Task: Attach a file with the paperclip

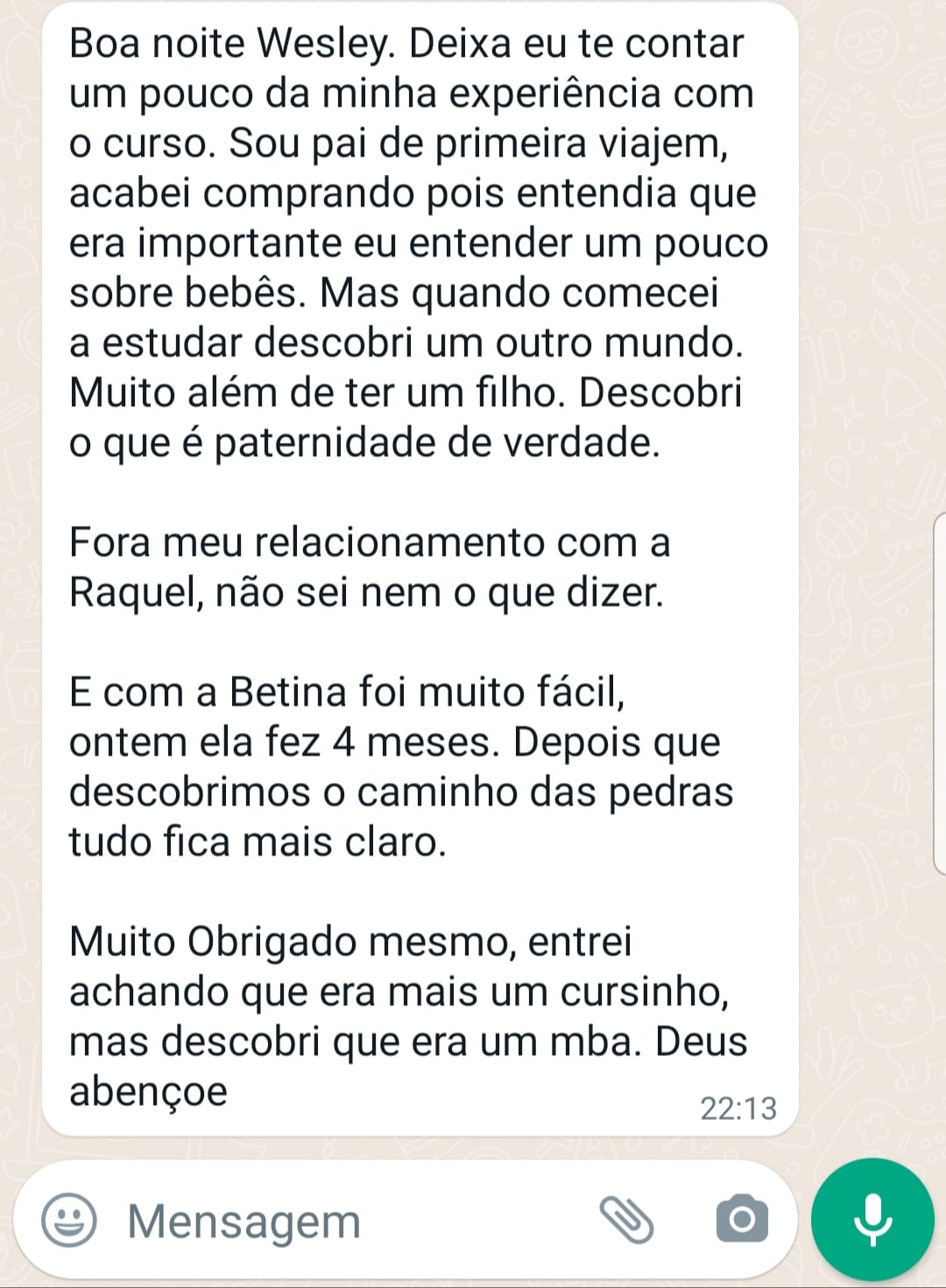Action: tap(626, 1220)
